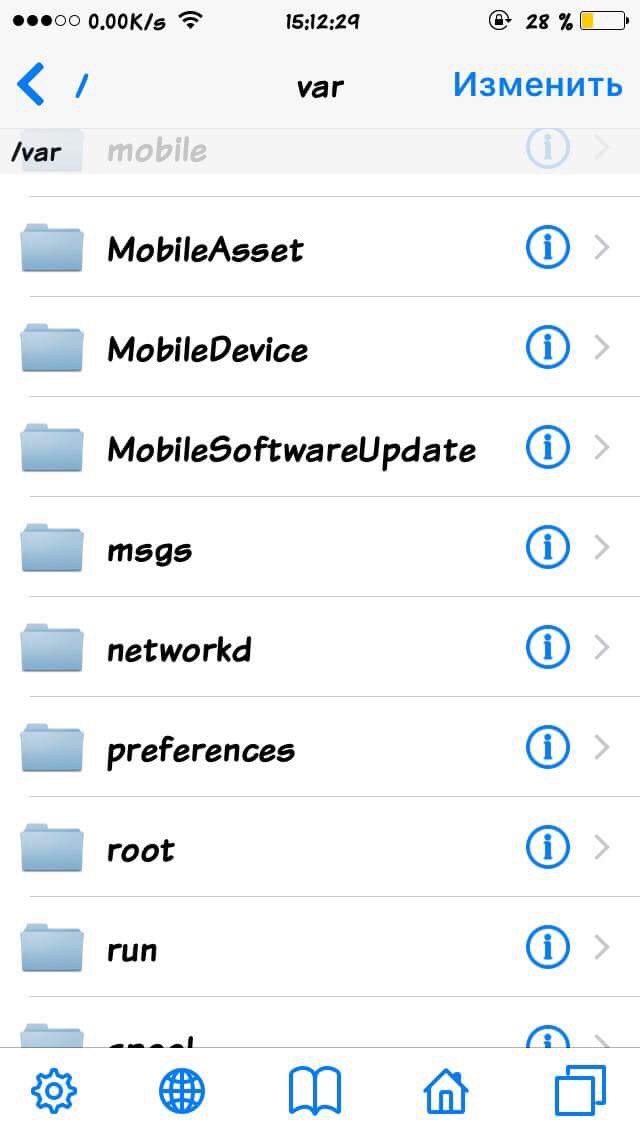
Task: Show info for the MobileSoftwareUpdate folder
Action: [547, 447]
